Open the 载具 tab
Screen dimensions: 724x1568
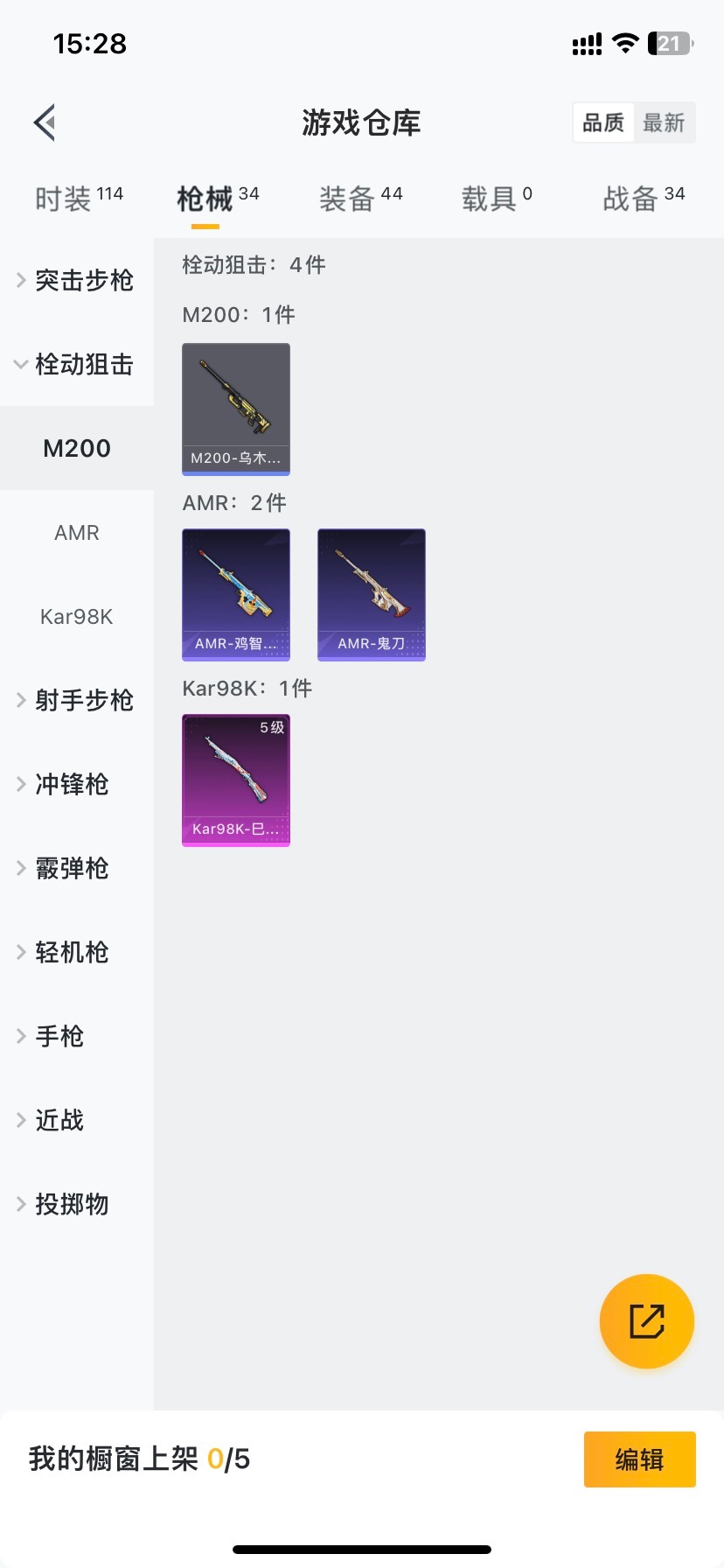pos(497,199)
